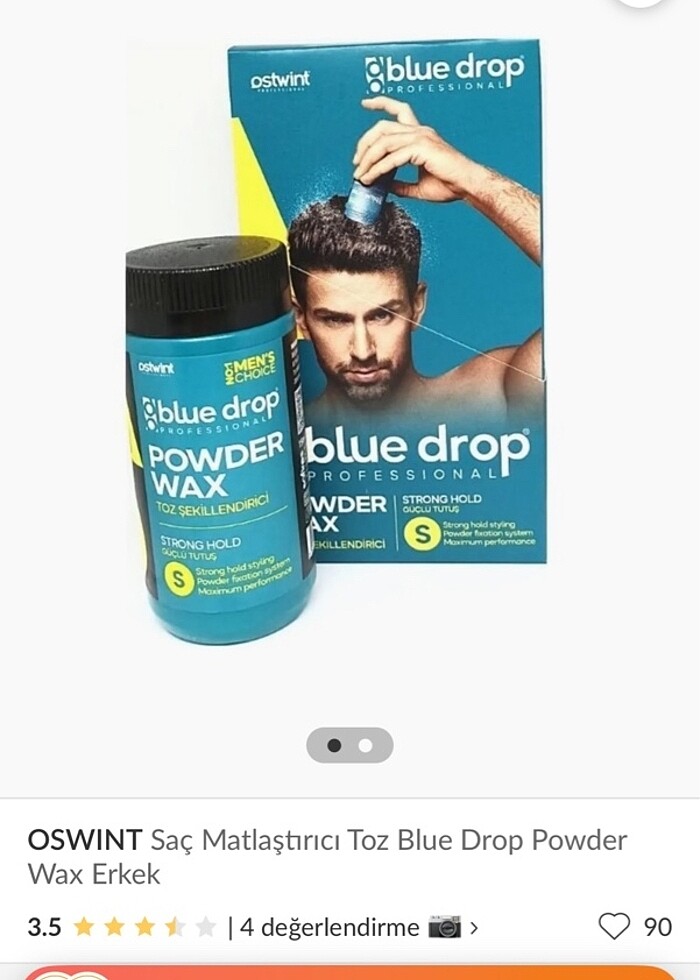Screen dimensions: 700x980
Task: Add this powder wax to favorites
Action: click(614, 927)
